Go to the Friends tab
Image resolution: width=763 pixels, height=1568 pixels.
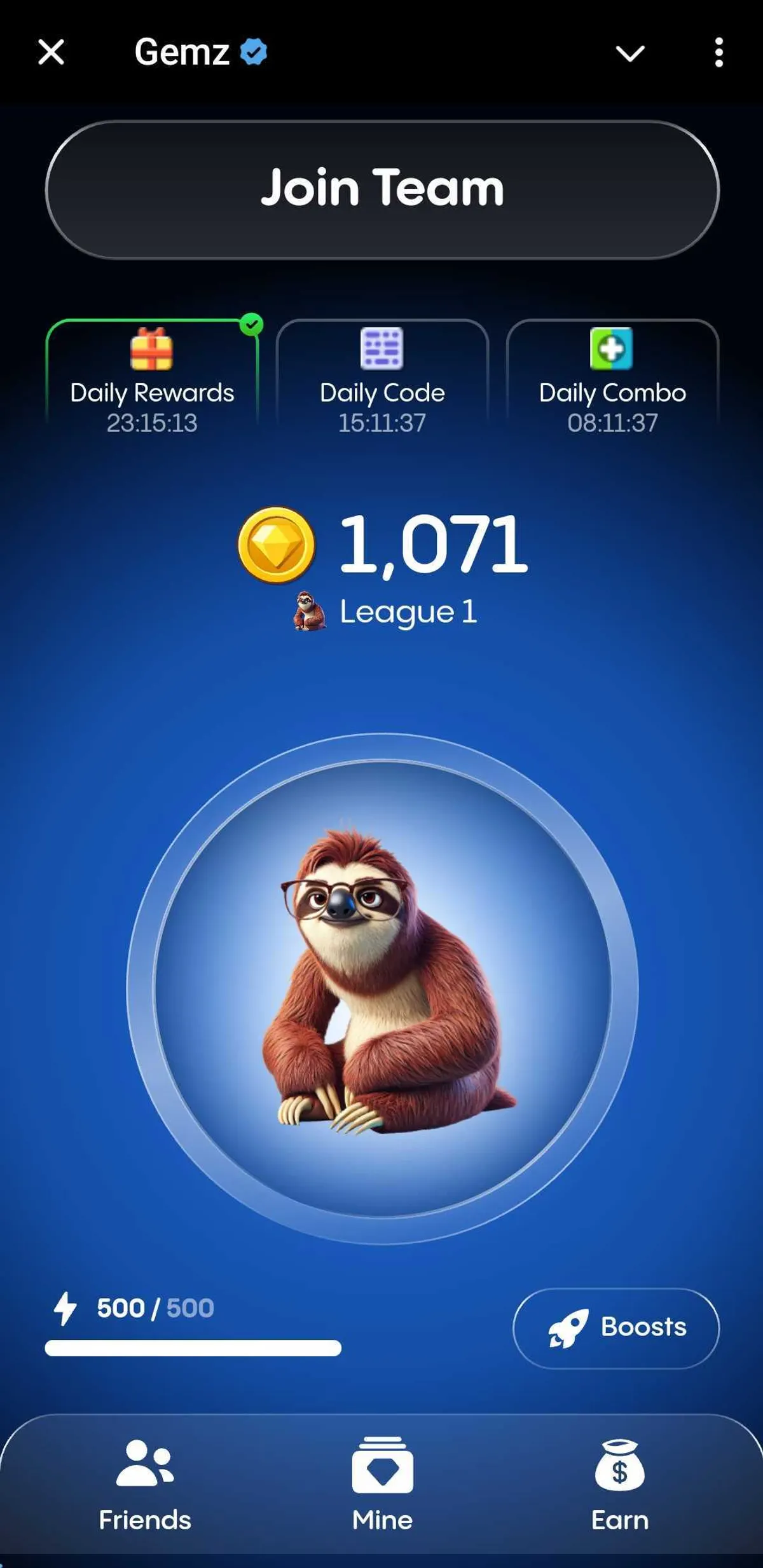[145, 1484]
